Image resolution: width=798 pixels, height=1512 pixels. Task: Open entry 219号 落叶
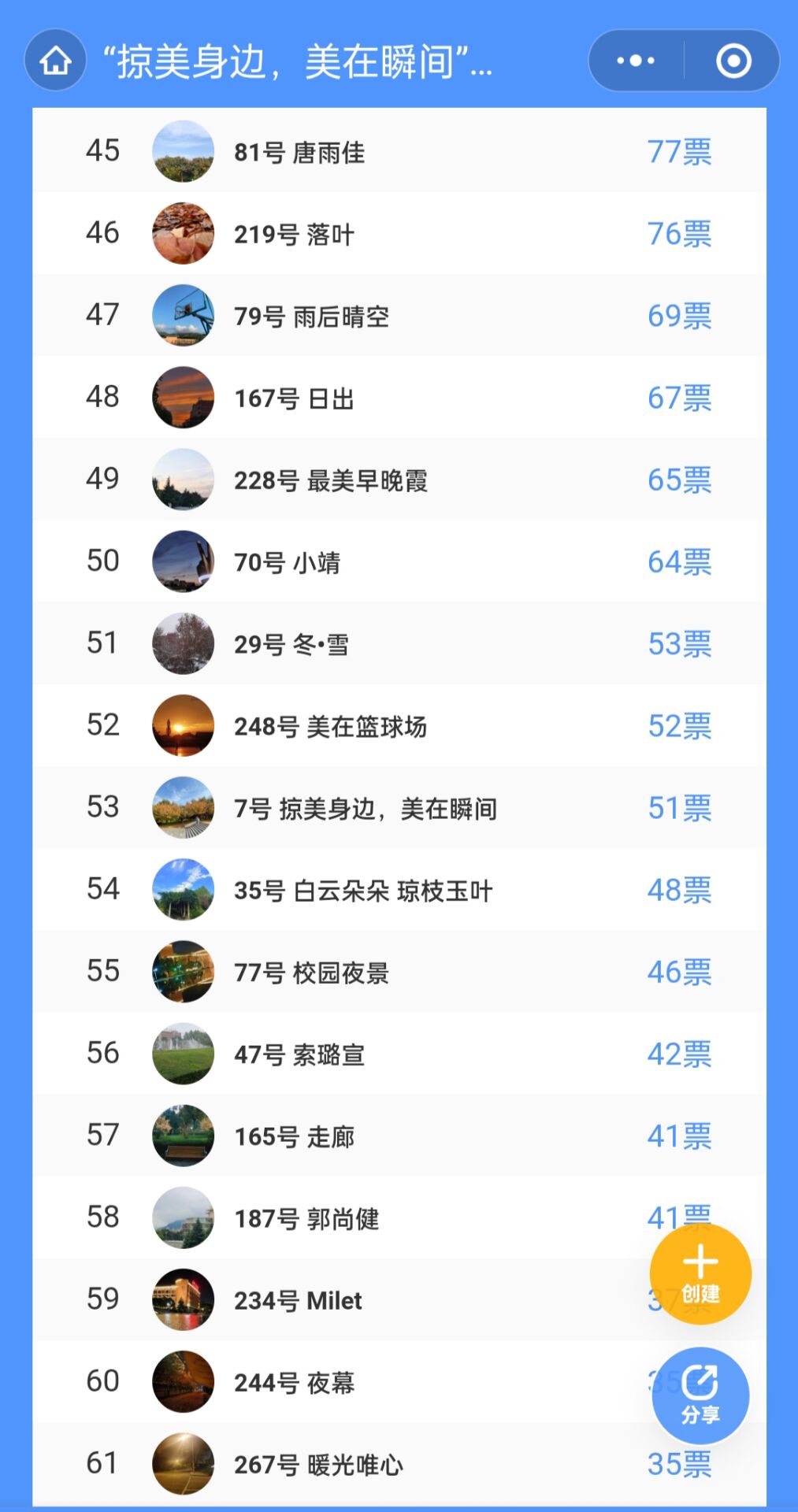pos(294,234)
